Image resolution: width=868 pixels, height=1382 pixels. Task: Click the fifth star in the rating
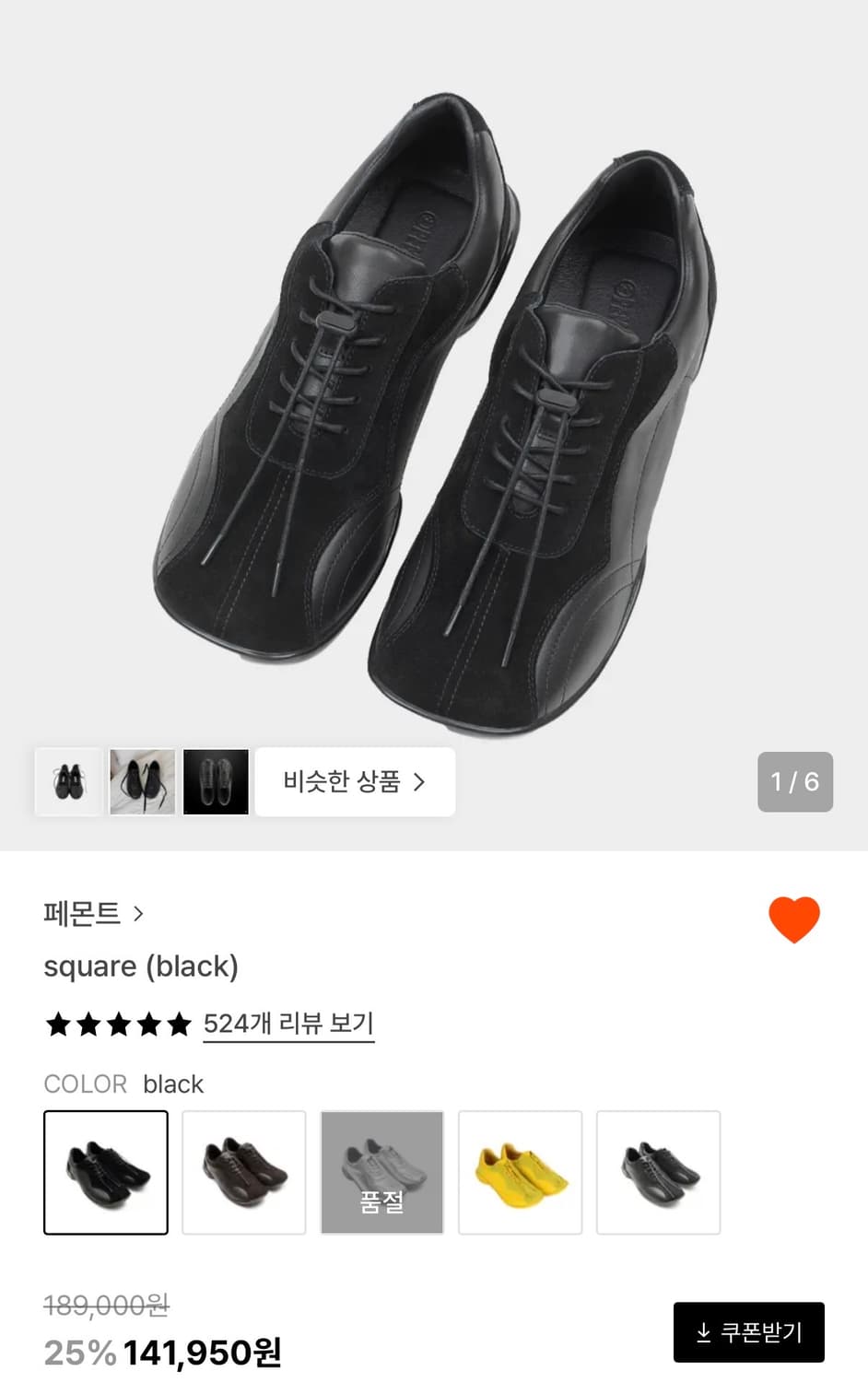tap(179, 1024)
